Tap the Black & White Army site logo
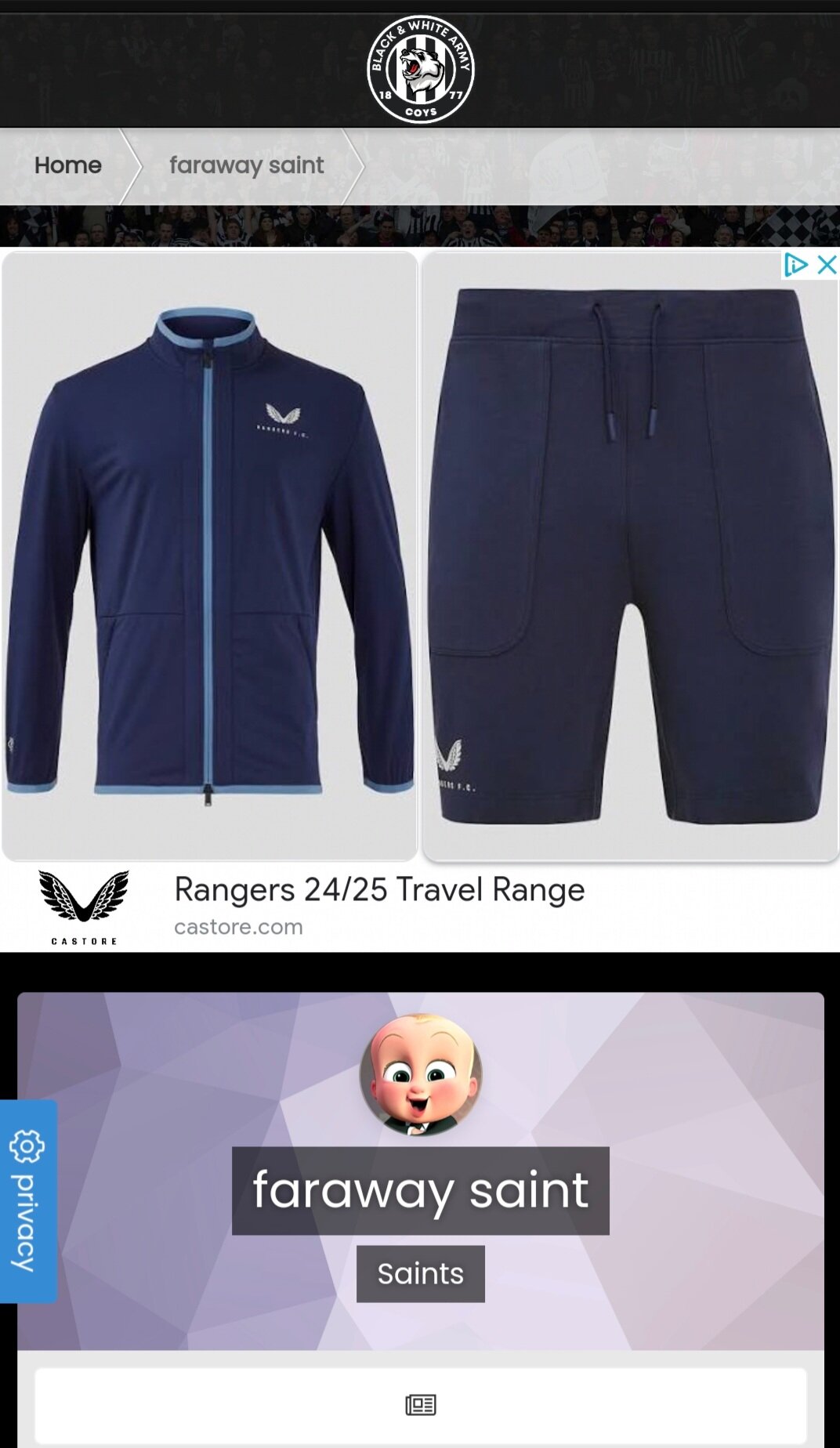 coord(420,69)
